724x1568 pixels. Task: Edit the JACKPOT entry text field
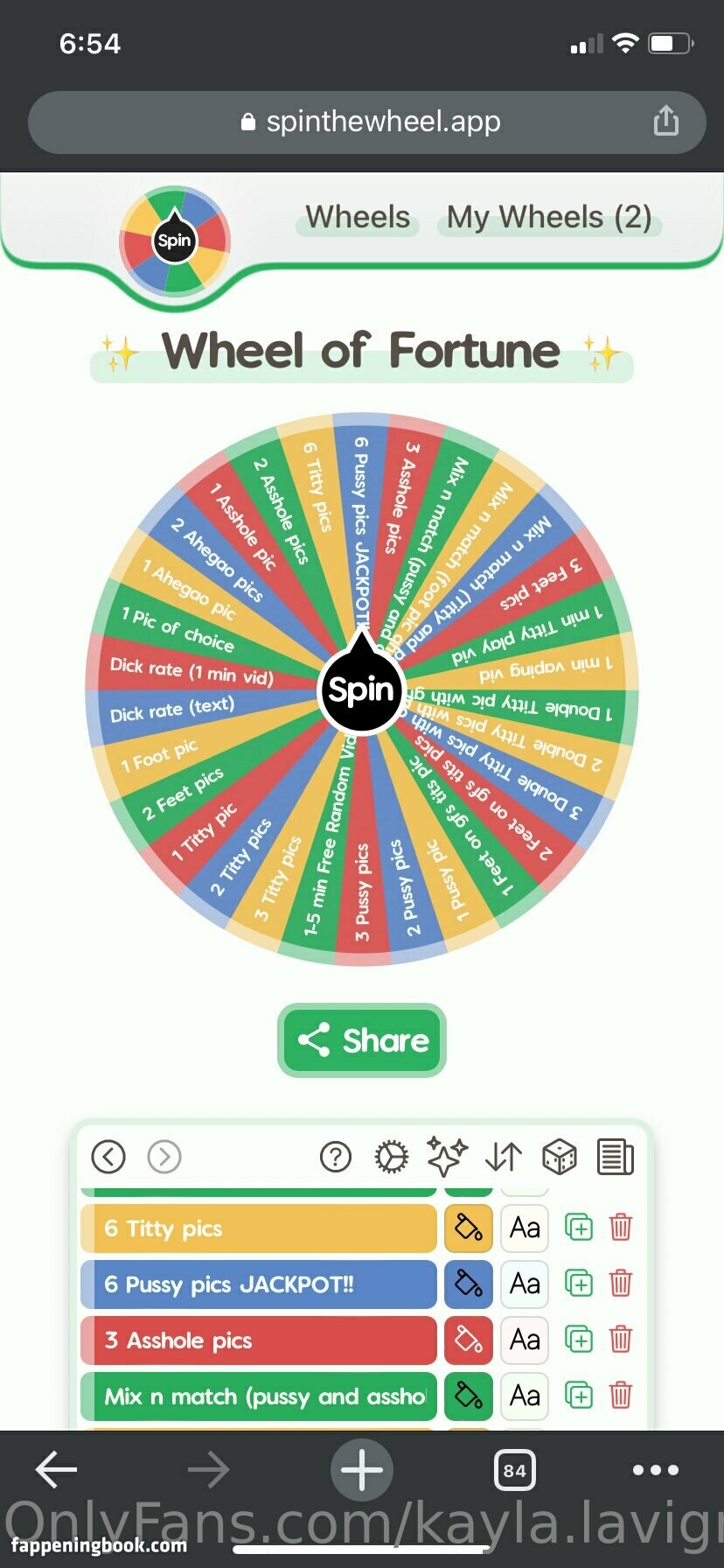pyautogui.click(x=262, y=1284)
